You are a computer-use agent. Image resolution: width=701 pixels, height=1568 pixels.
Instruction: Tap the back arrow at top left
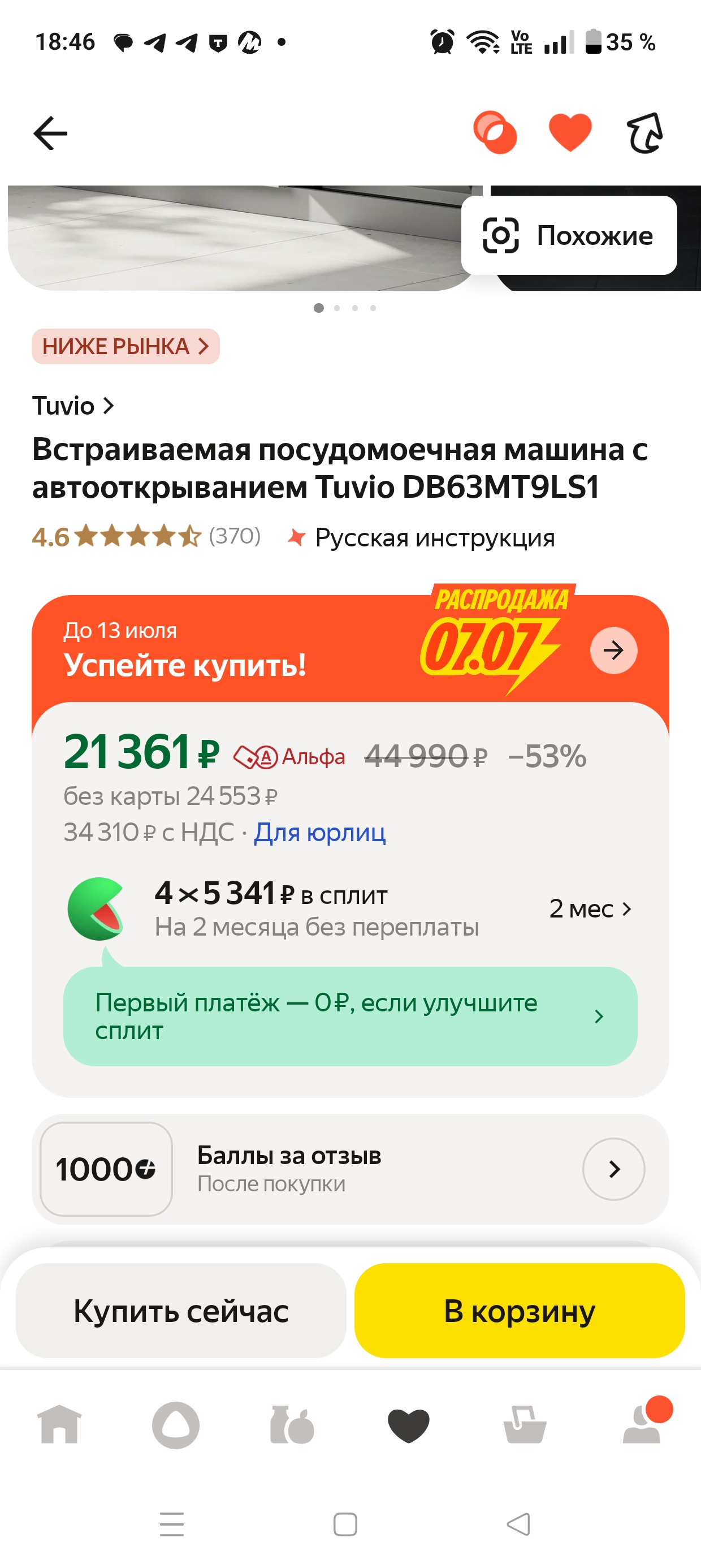(50, 133)
